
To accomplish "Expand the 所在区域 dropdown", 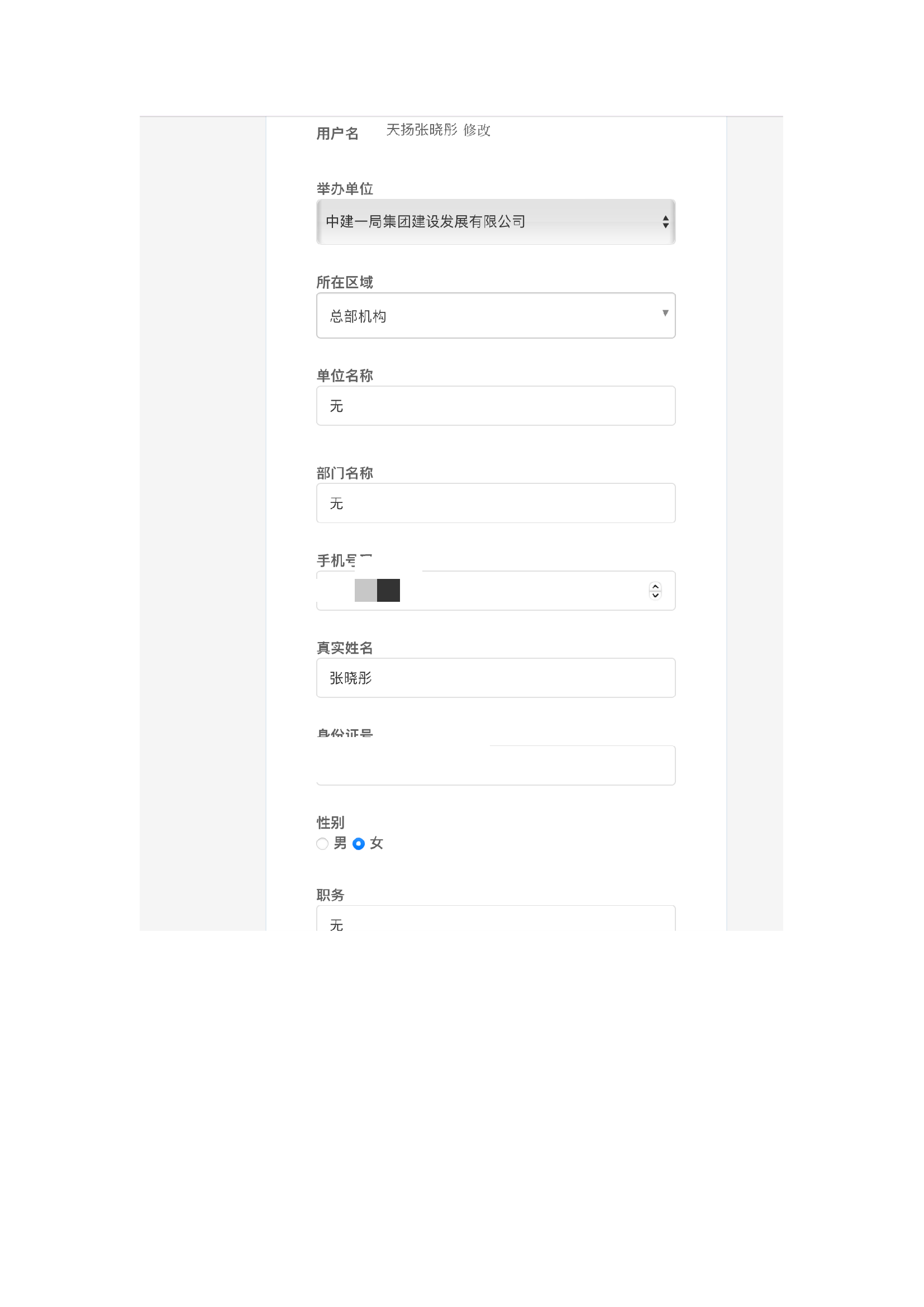I will coord(495,315).
